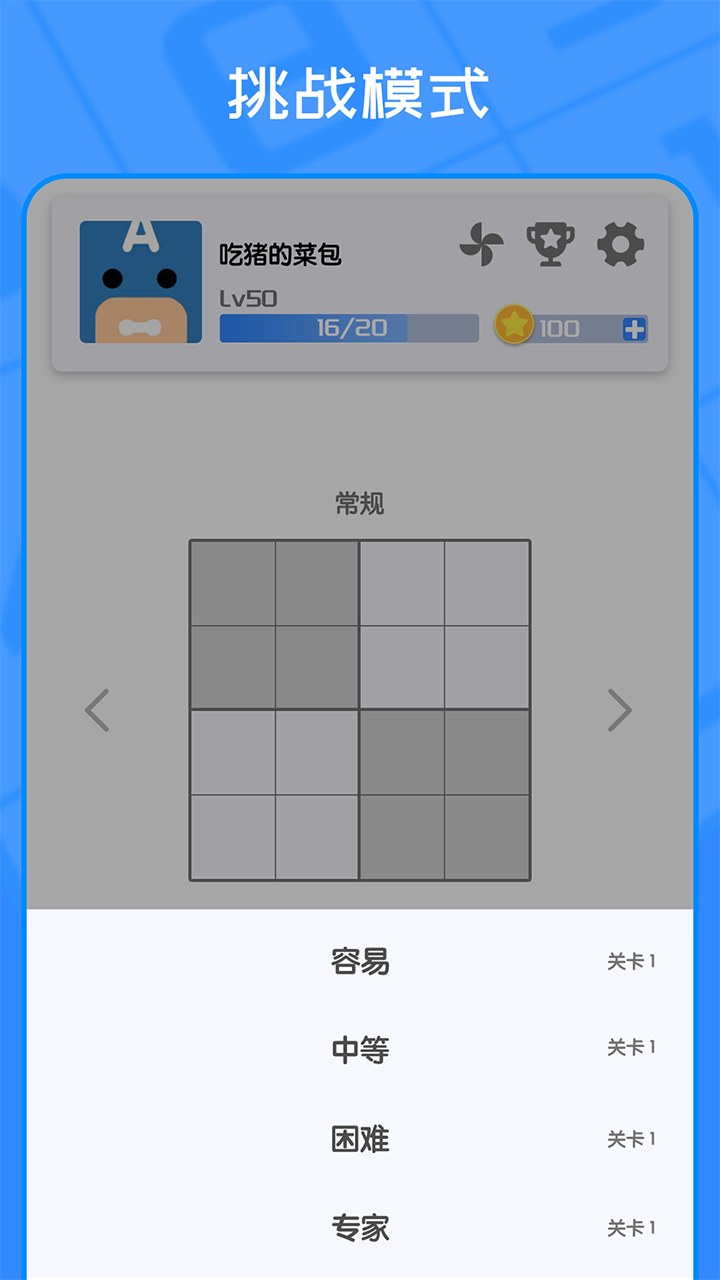The image size is (720, 1280).
Task: Browse next puzzle mode with right chevron
Action: (x=622, y=710)
